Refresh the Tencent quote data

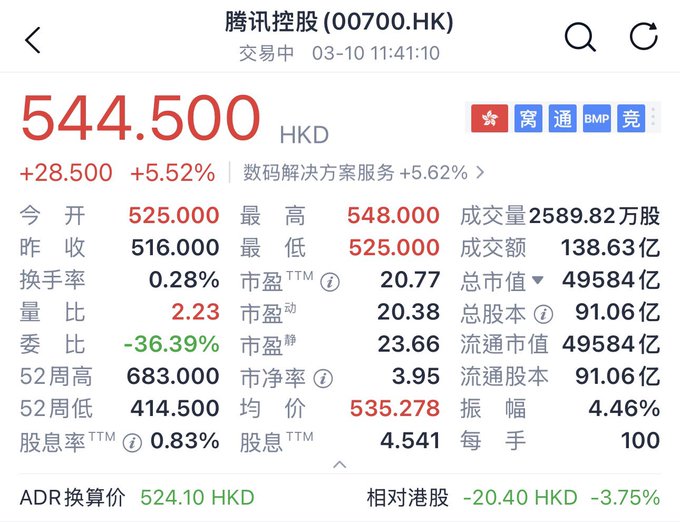coord(644,38)
